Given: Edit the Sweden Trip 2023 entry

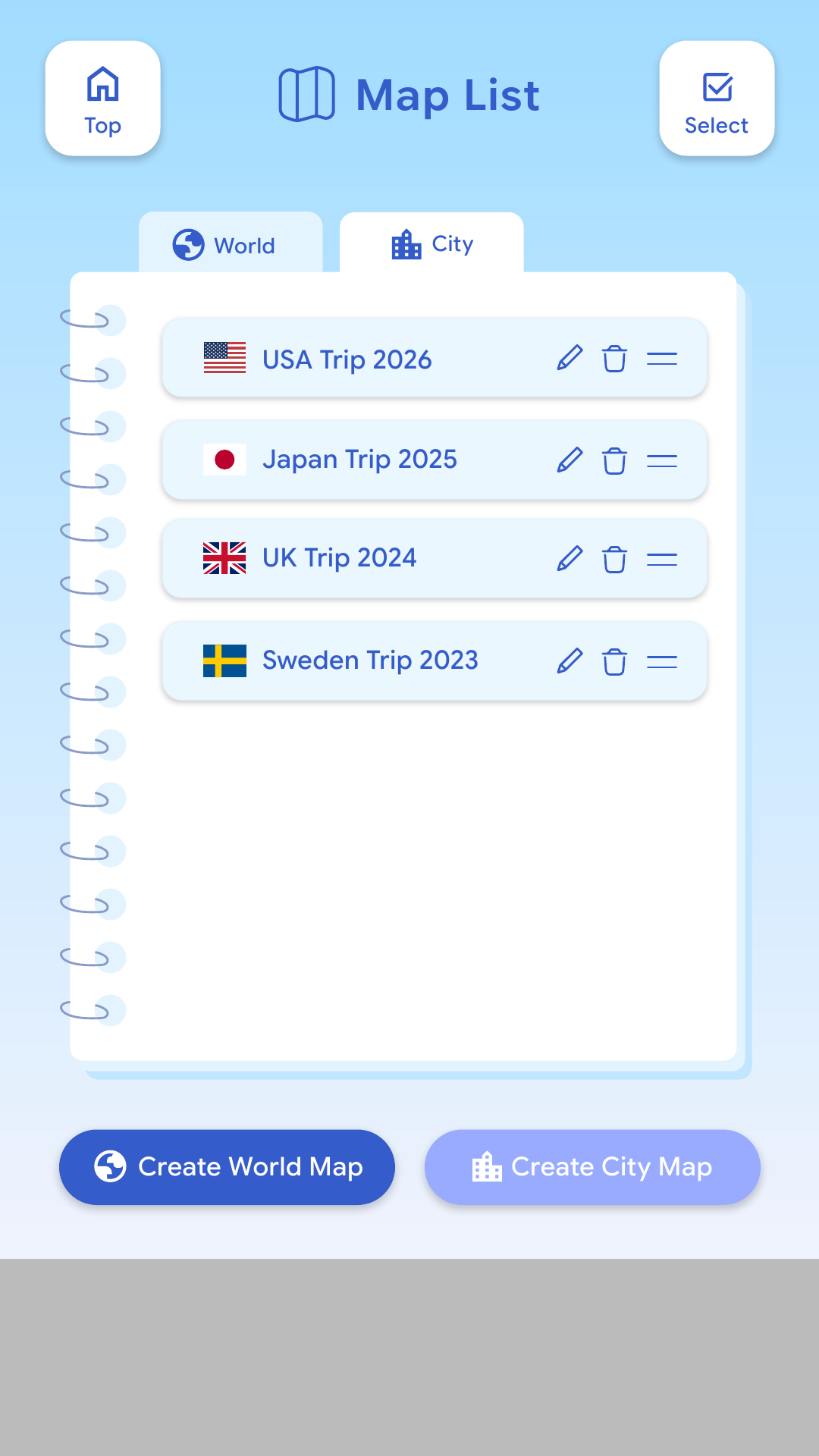Looking at the screenshot, I should [570, 661].
